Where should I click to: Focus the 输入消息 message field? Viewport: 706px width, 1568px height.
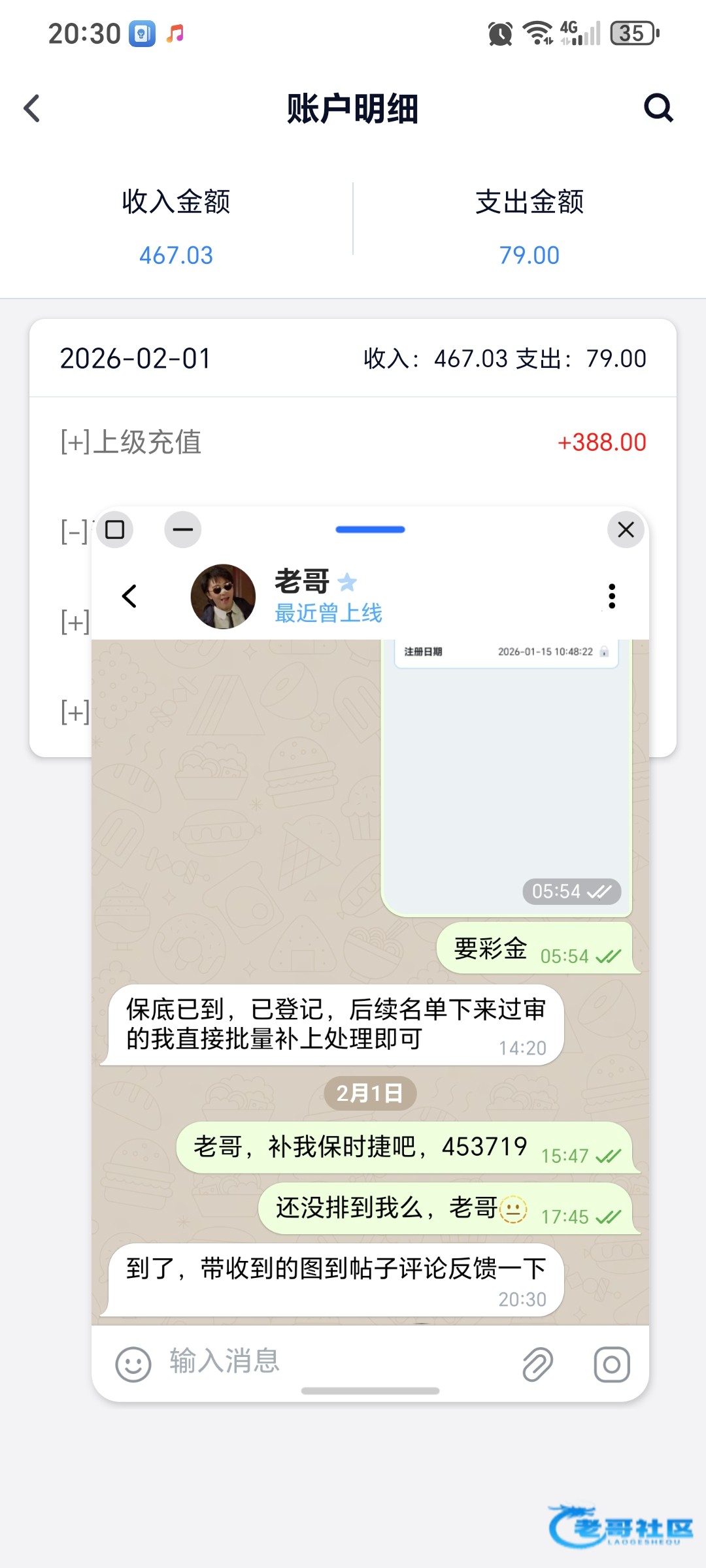[x=327, y=1362]
